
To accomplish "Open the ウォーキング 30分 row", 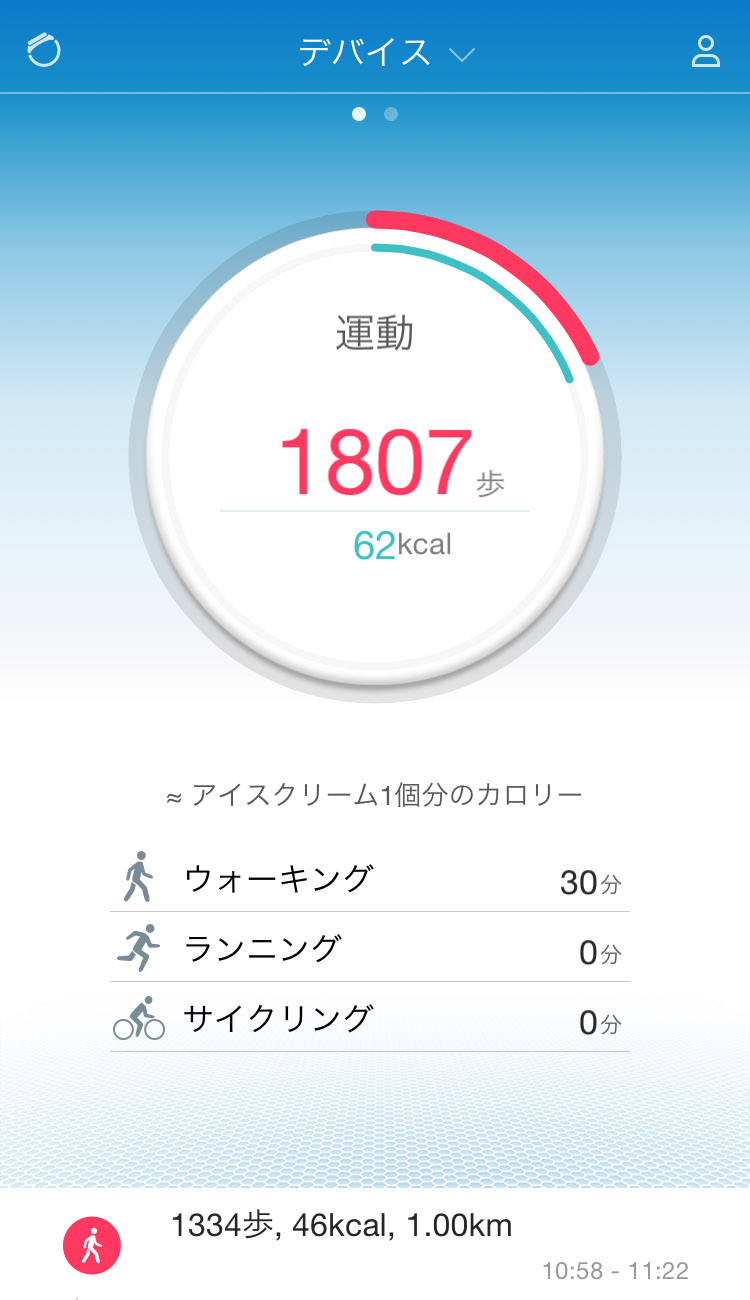I will tap(370, 881).
